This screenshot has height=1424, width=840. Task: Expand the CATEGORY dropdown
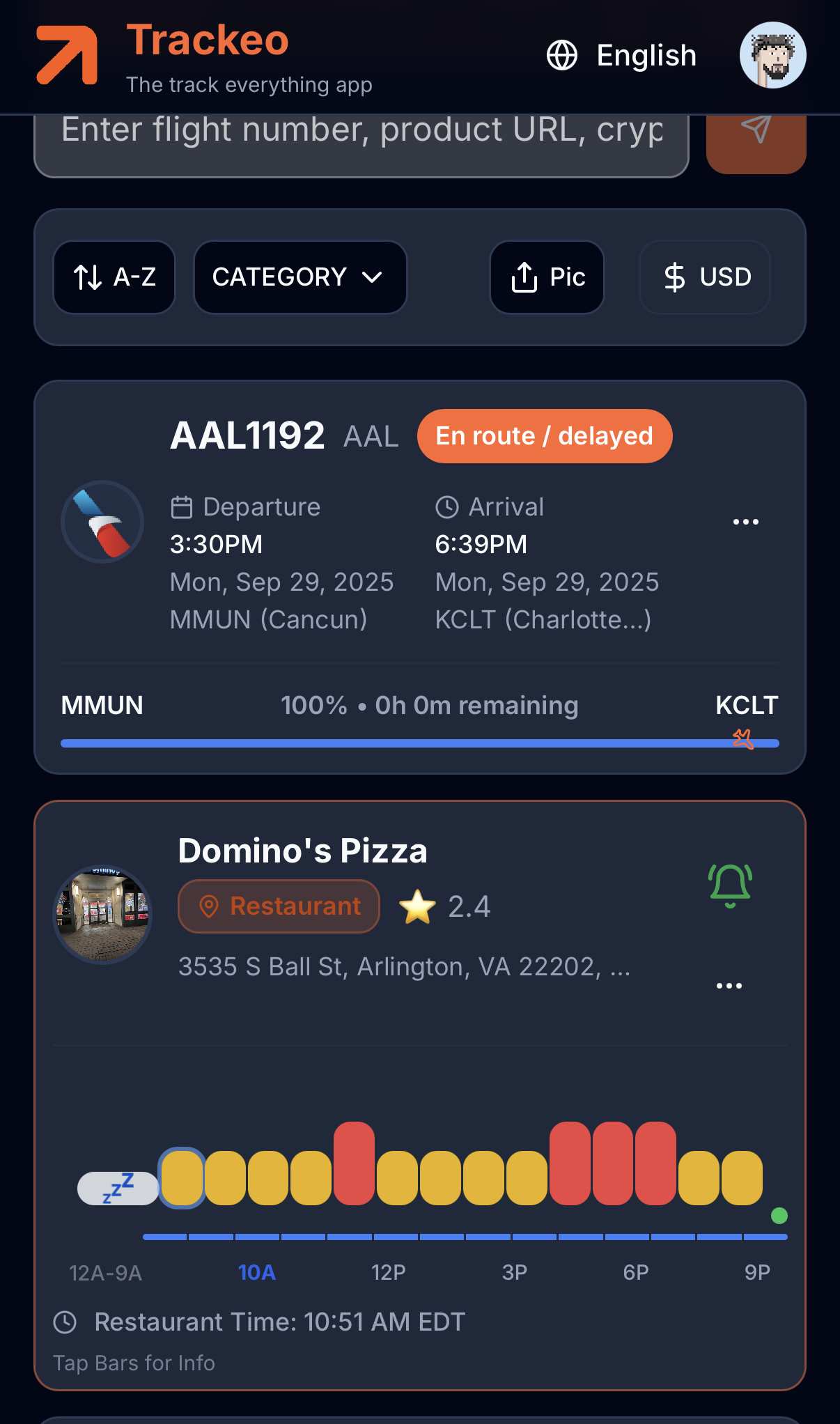(x=300, y=277)
